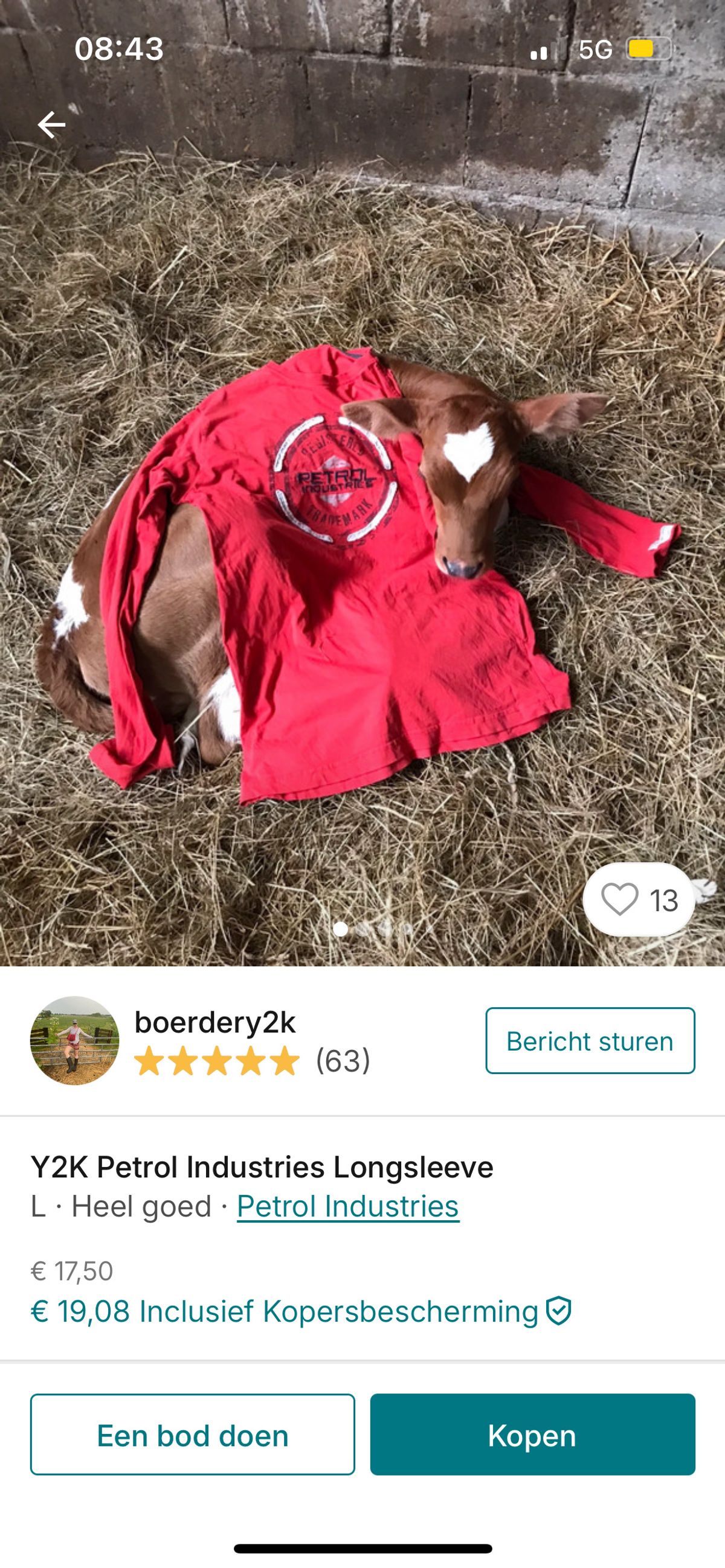Tap Een bod doen to make an offer
Screen dimensions: 725x1568
pyautogui.click(x=193, y=1435)
